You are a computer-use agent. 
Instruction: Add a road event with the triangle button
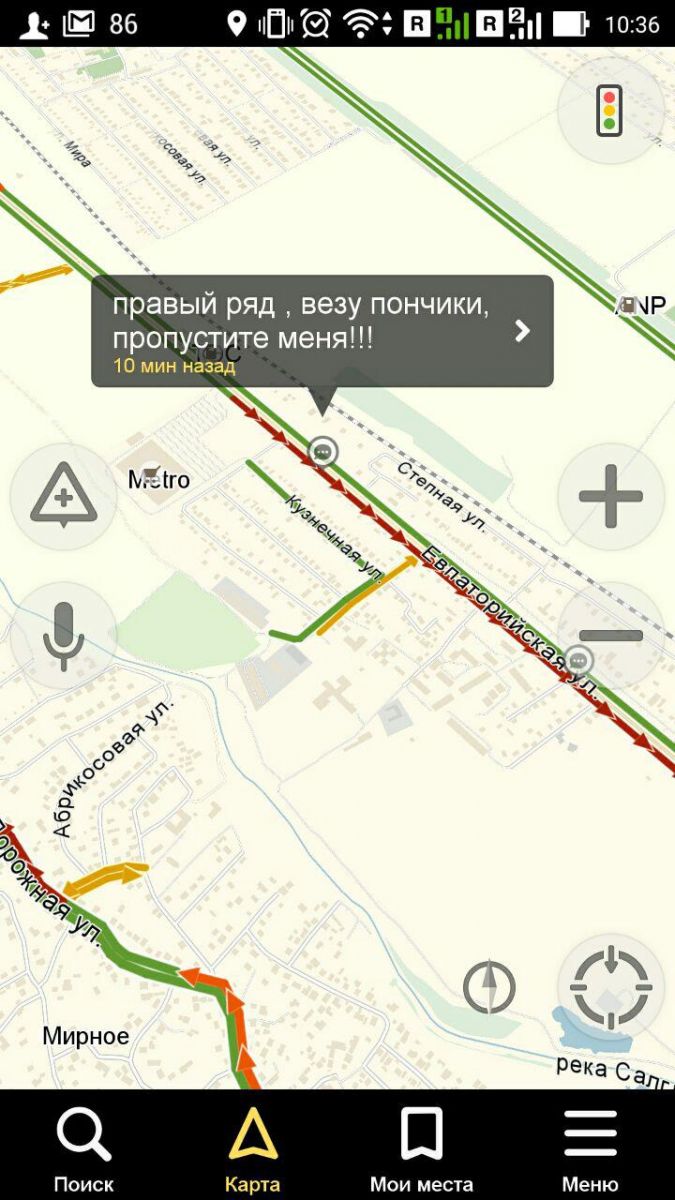pyautogui.click(x=63, y=496)
